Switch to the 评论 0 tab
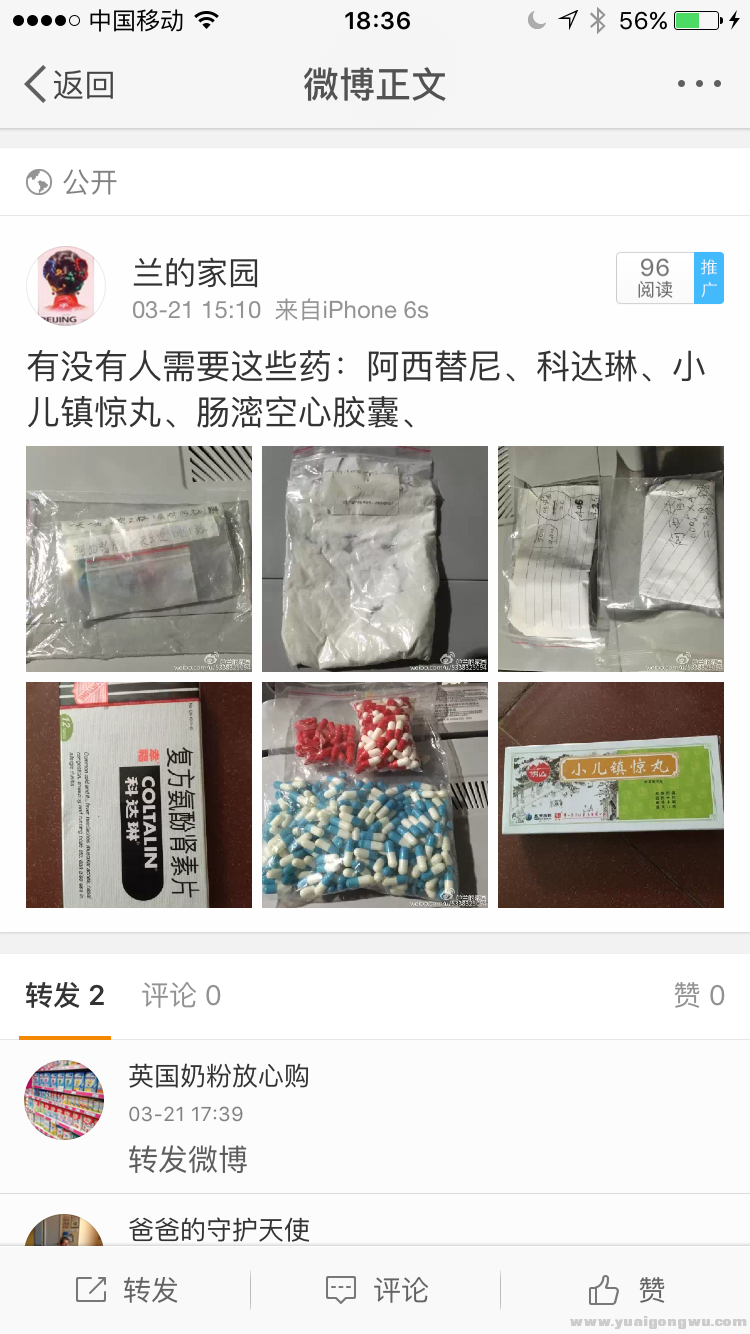Image resolution: width=750 pixels, height=1334 pixels. 181,995
